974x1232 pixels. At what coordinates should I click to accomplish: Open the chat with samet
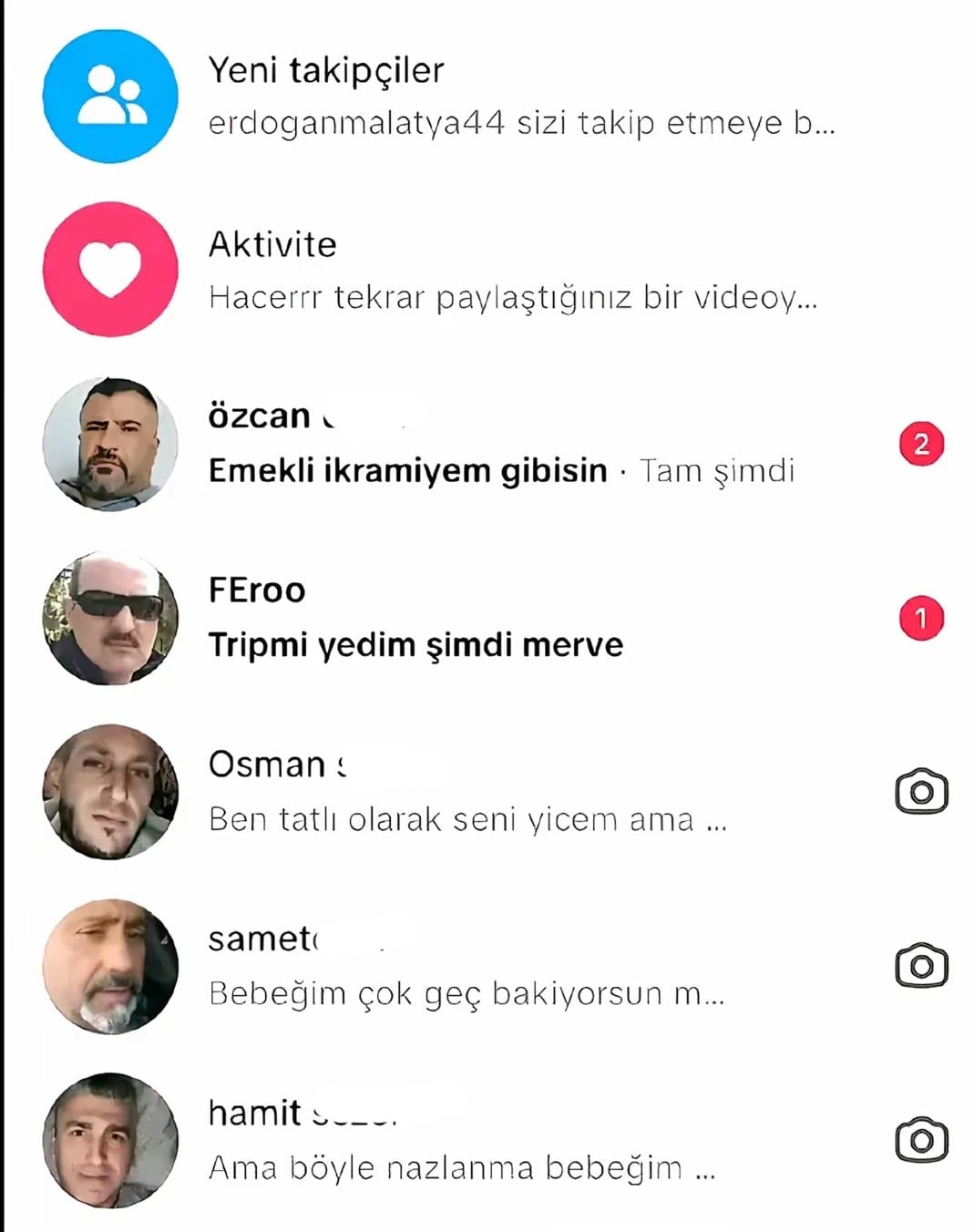click(465, 966)
